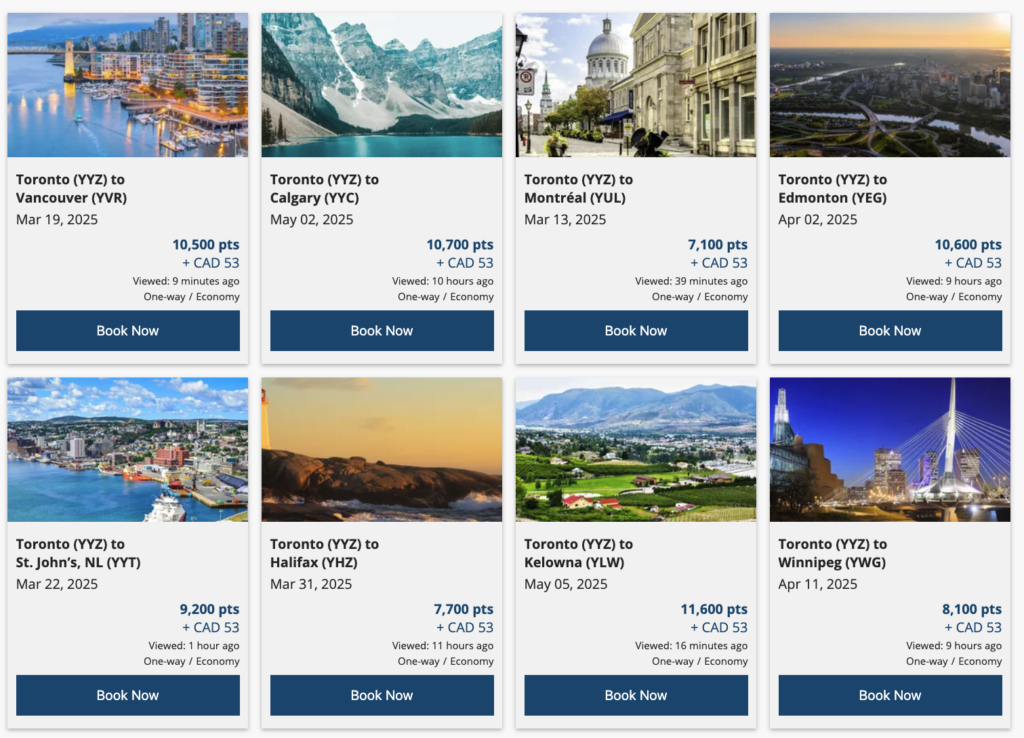Open the Vancouver harbour photo card
Image resolution: width=1024 pixels, height=738 pixels.
(x=128, y=85)
